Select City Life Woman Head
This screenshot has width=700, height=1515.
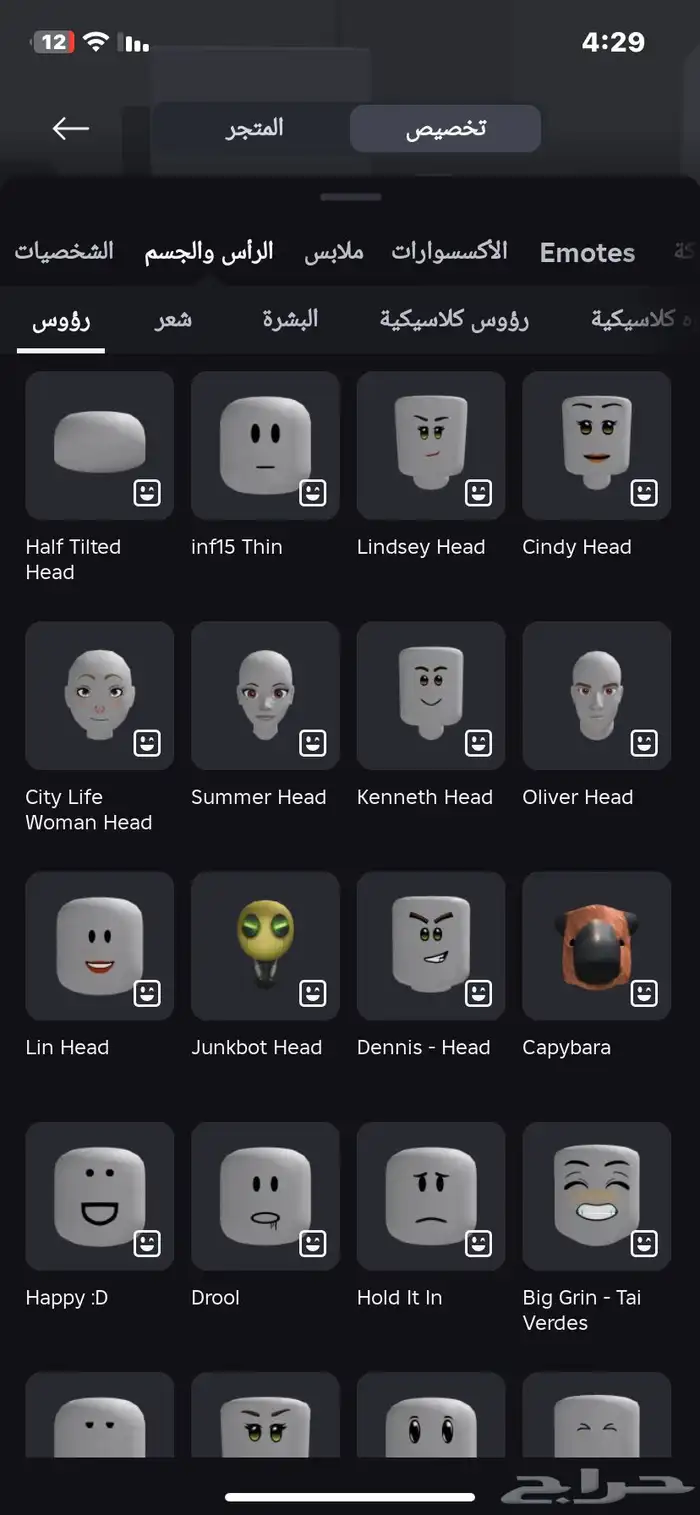tap(99, 696)
